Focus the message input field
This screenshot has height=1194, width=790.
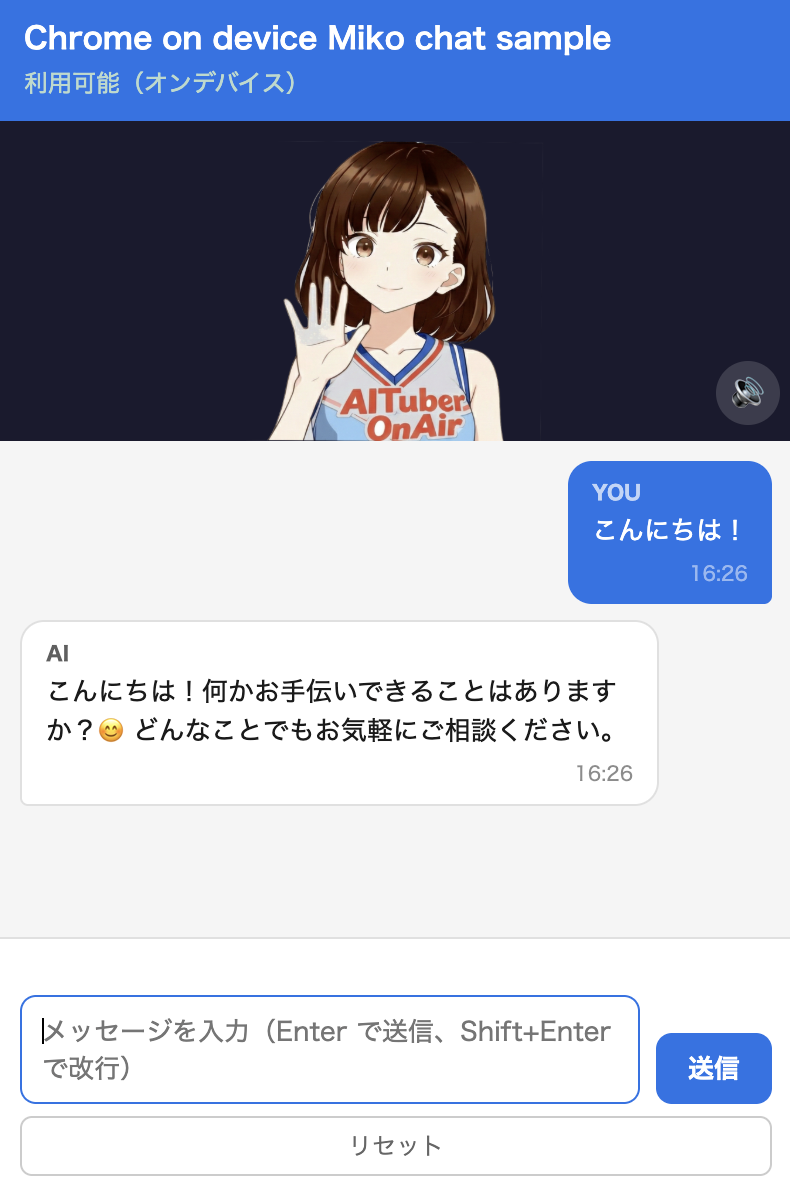(x=330, y=1048)
